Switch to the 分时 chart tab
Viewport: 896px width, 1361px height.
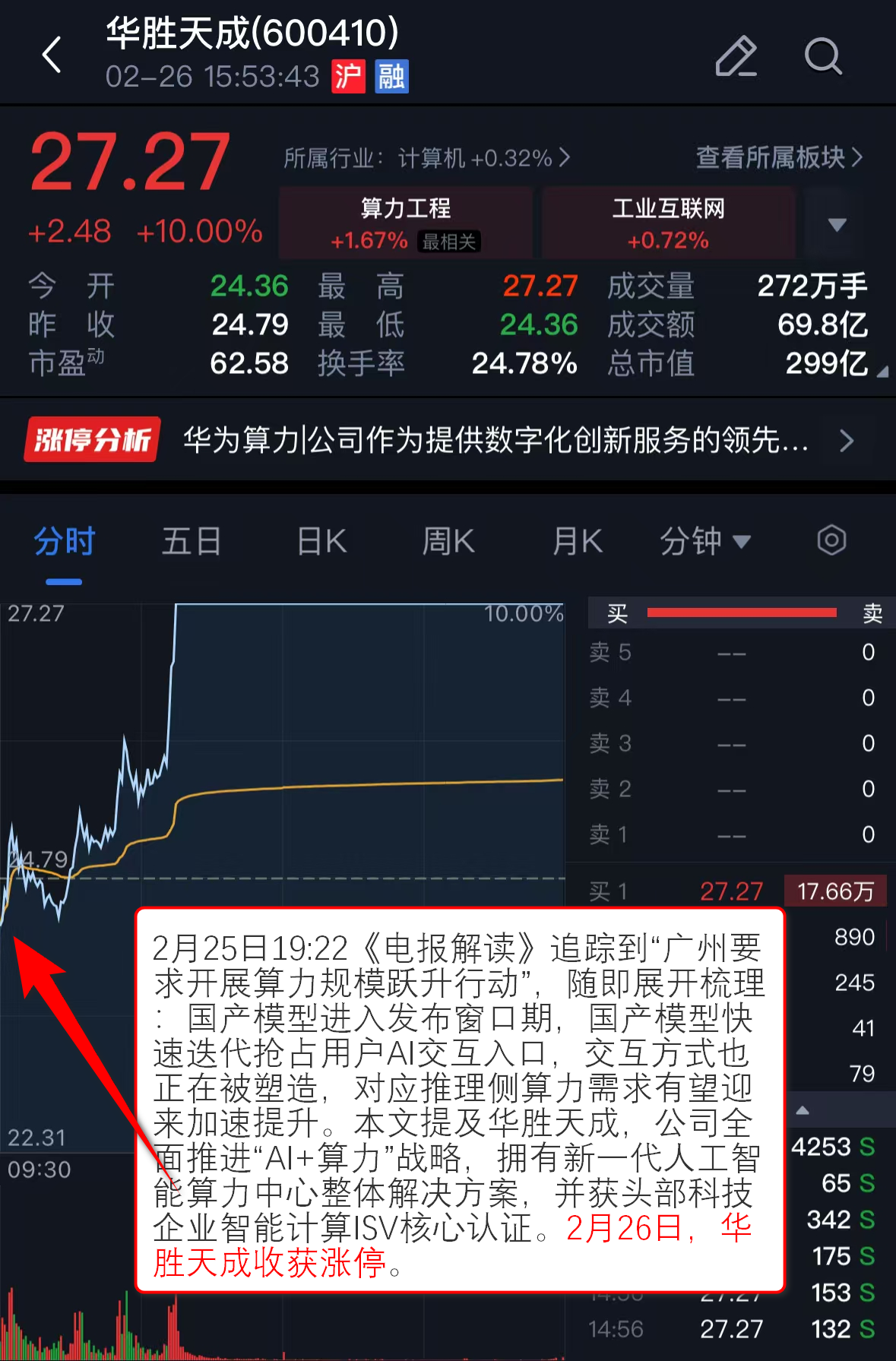(65, 542)
